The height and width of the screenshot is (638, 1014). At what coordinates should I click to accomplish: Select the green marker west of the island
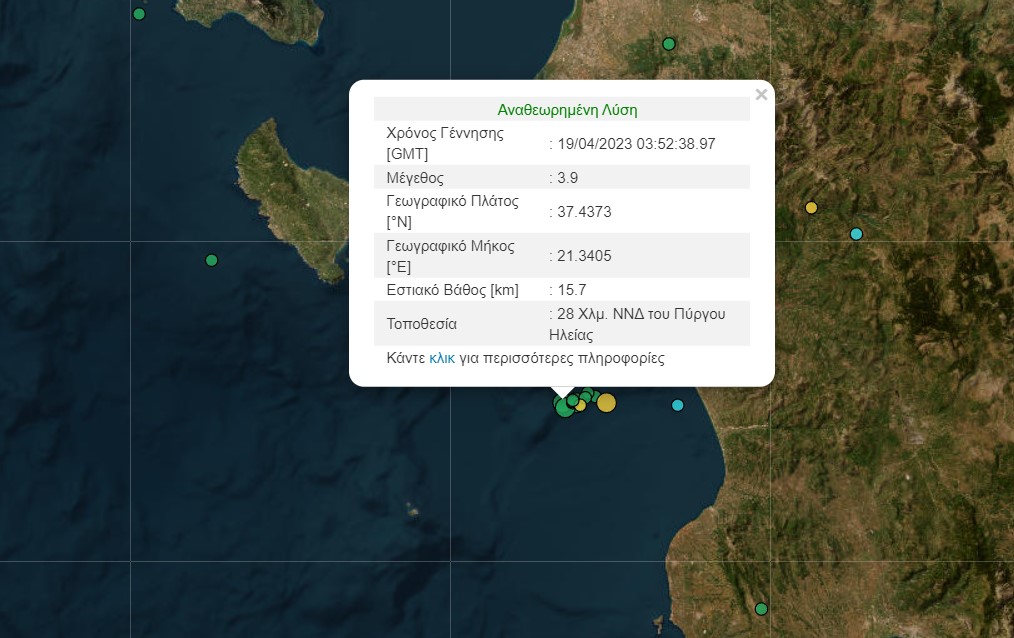(x=211, y=260)
